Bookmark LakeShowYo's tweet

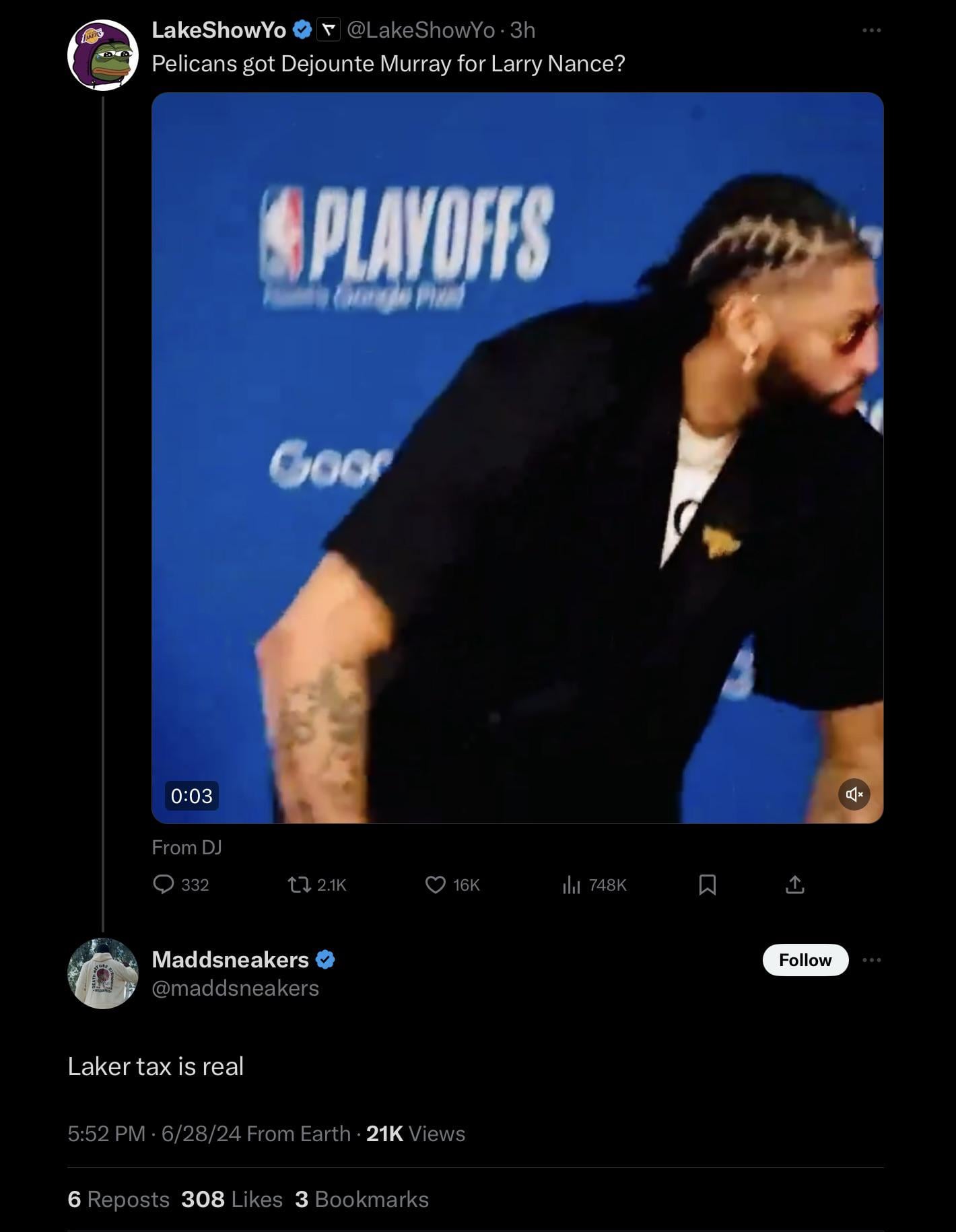(707, 884)
